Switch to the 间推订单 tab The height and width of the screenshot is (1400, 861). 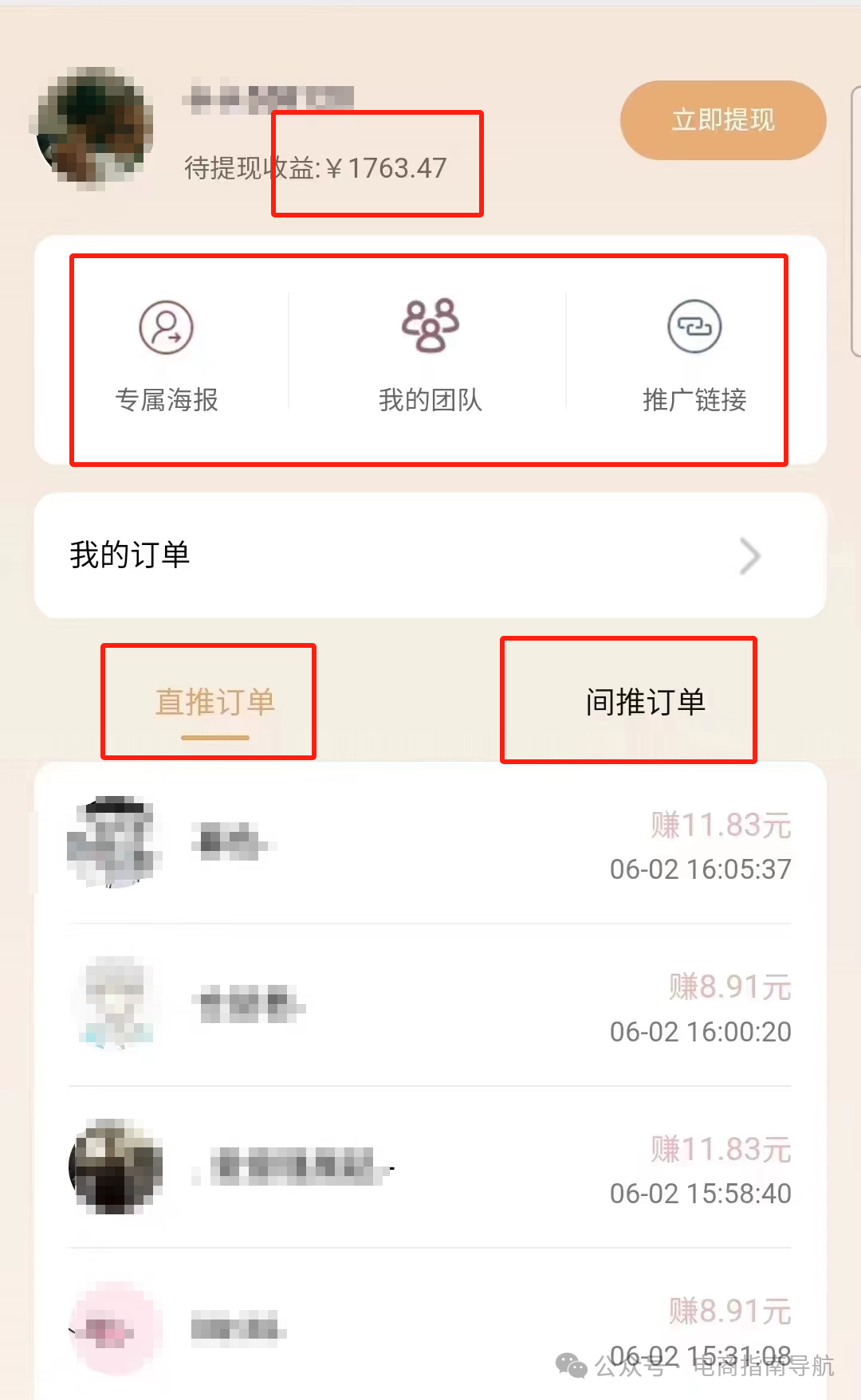click(x=643, y=703)
